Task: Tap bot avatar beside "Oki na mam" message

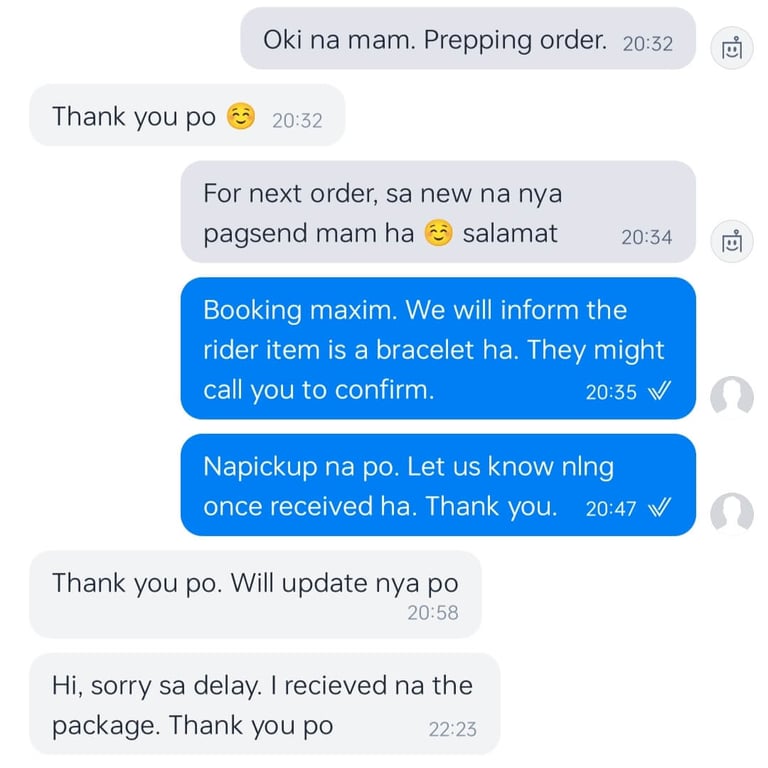Action: pyautogui.click(x=732, y=47)
